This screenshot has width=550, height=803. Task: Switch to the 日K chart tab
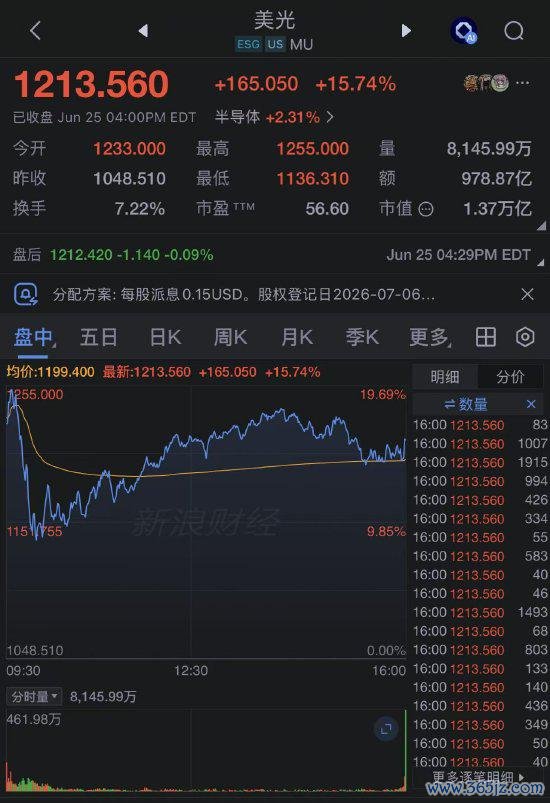coord(165,337)
